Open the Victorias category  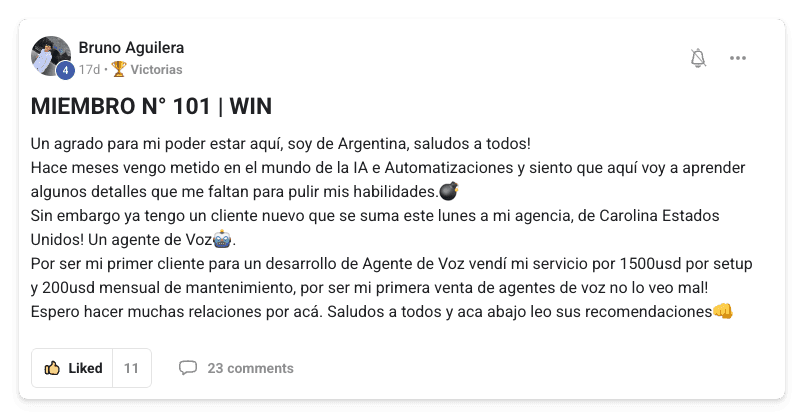click(155, 70)
